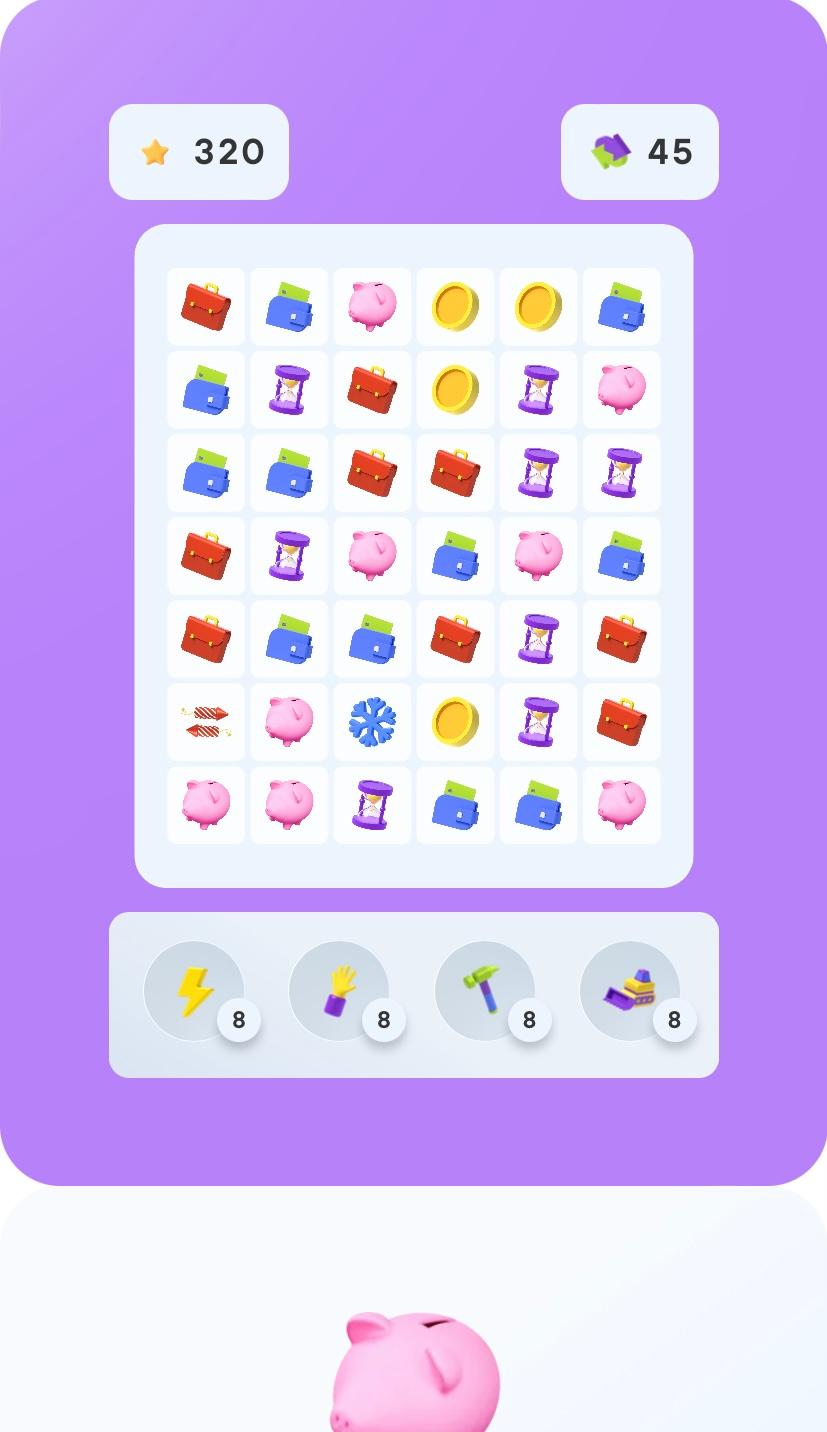Viewport: 827px width, 1432px height.
Task: Tap the rockets power-up tile
Action: (x=206, y=722)
